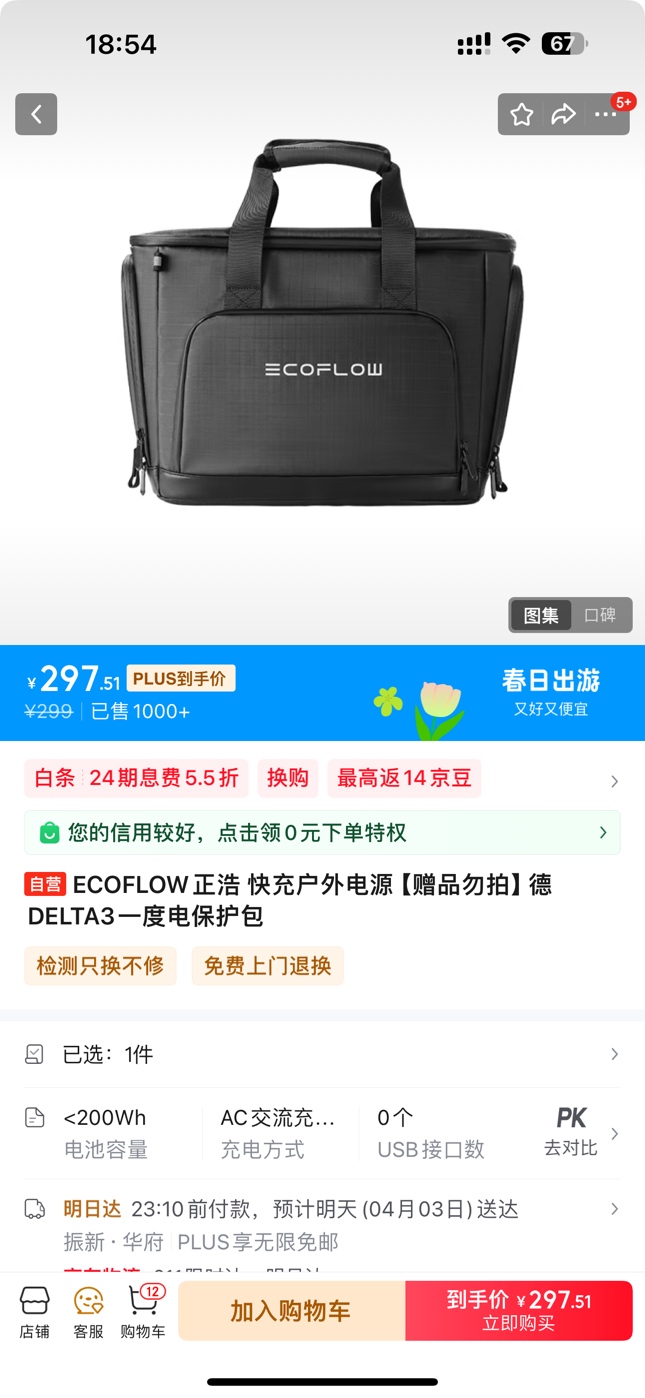Open the three-dot overflow menu
This screenshot has width=645, height=1398.
click(x=606, y=114)
